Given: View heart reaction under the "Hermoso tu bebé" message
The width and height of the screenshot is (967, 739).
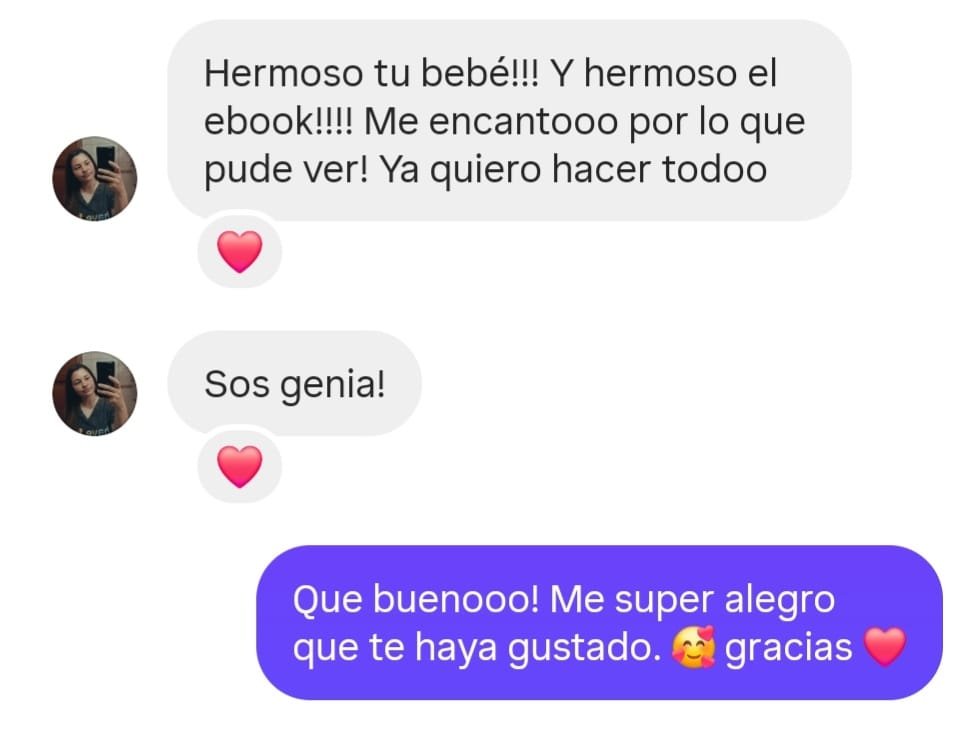Looking at the screenshot, I should tap(240, 252).
